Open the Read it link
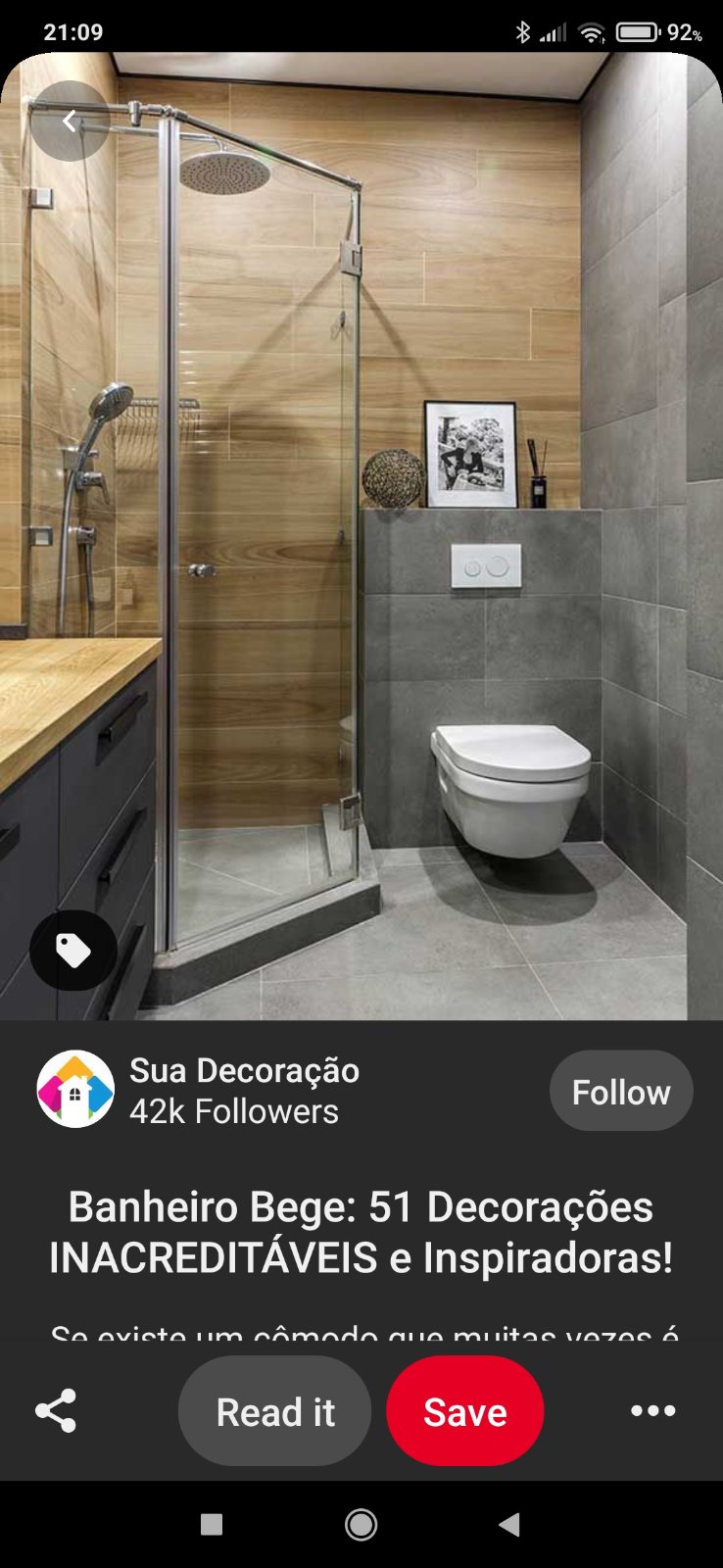 tap(274, 1411)
